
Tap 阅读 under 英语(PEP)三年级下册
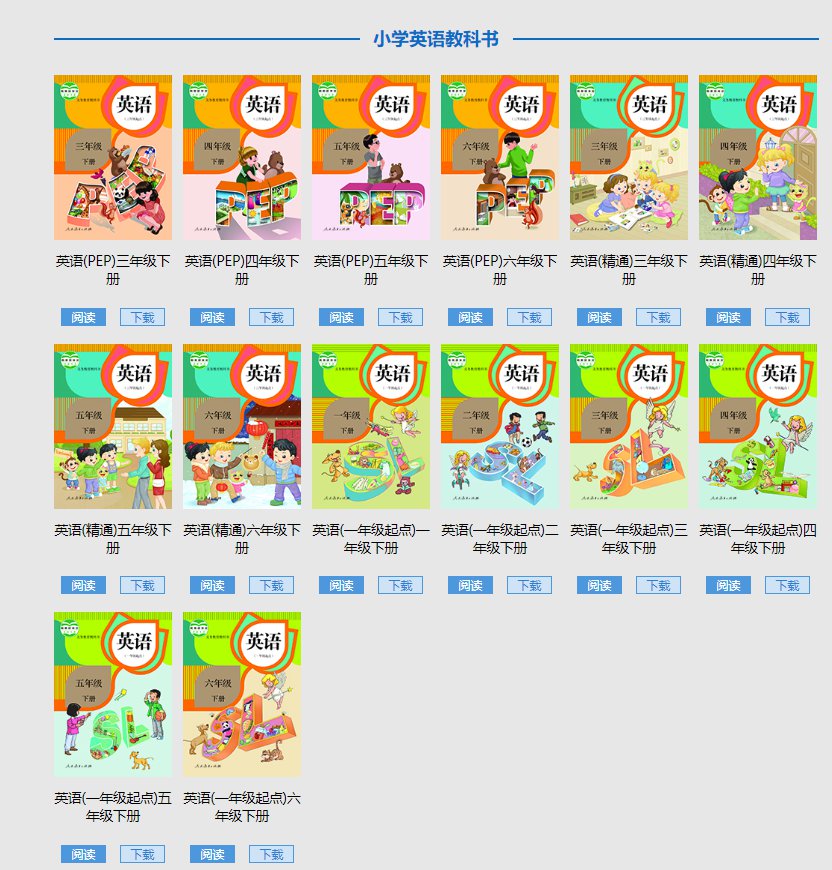coord(83,317)
